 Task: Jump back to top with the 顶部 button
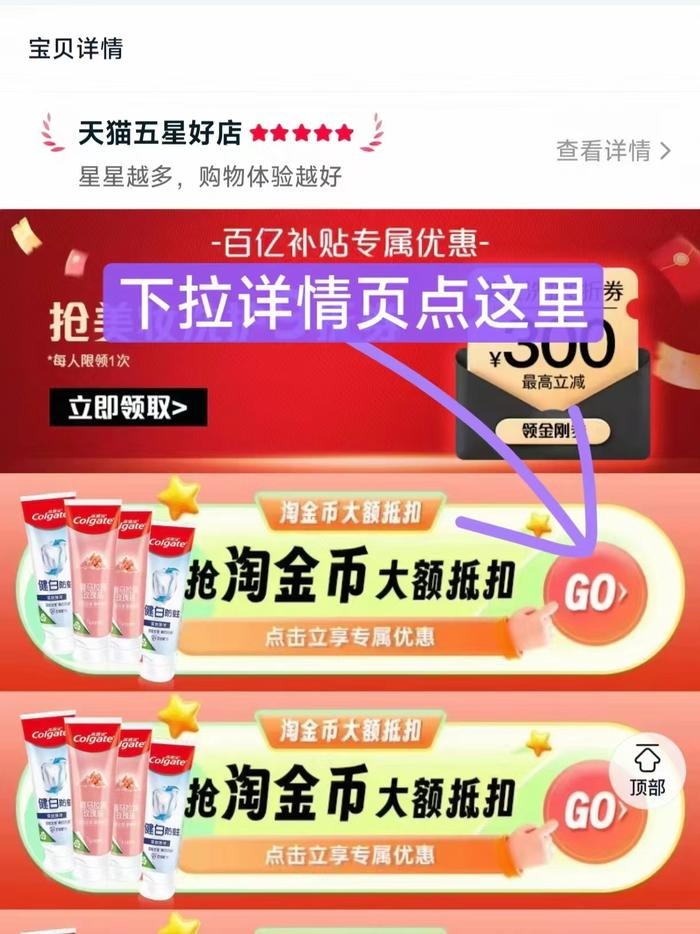pos(647,771)
